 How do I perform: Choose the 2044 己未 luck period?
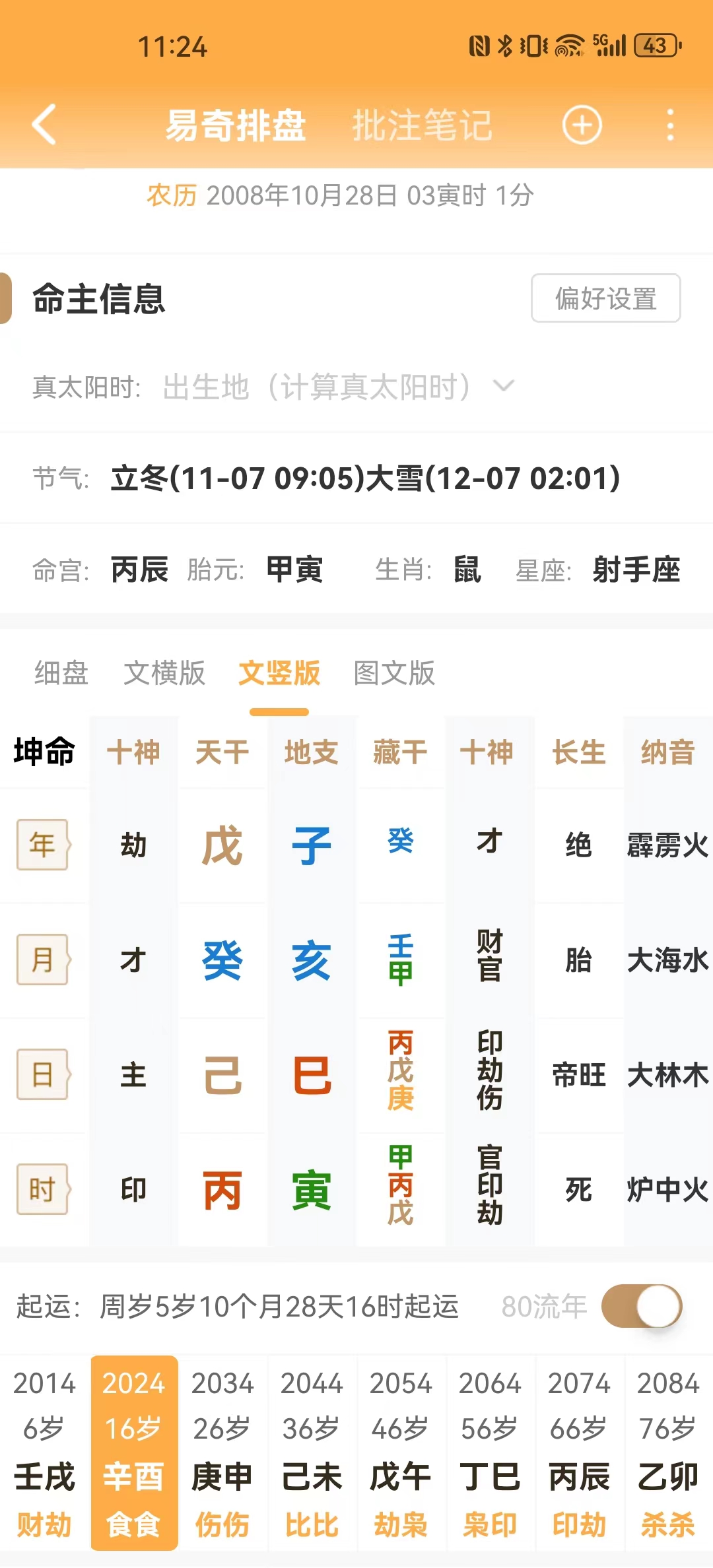click(x=312, y=1453)
